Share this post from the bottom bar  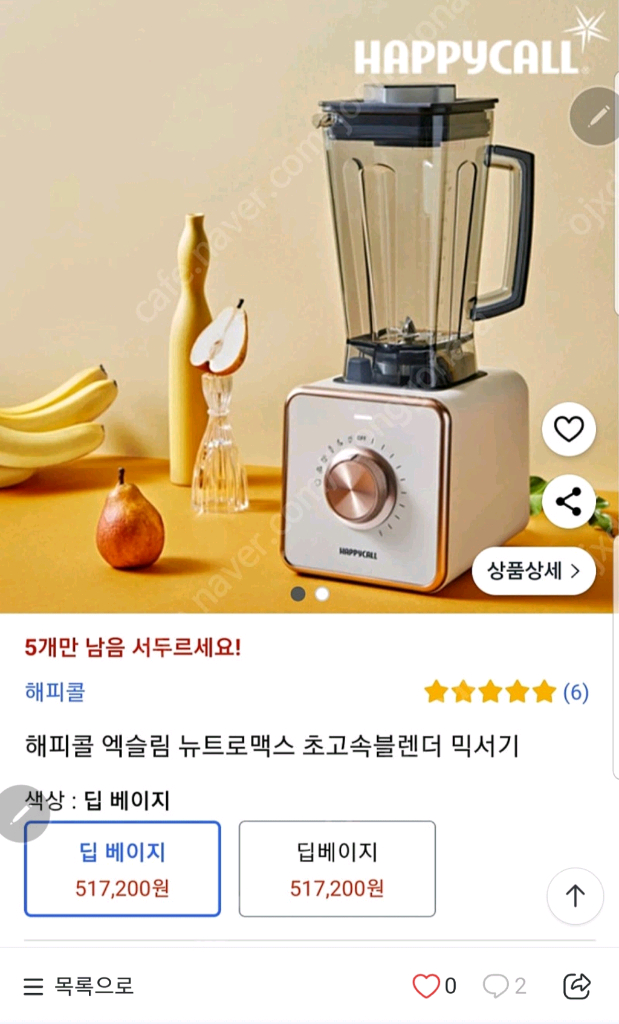click(x=577, y=986)
